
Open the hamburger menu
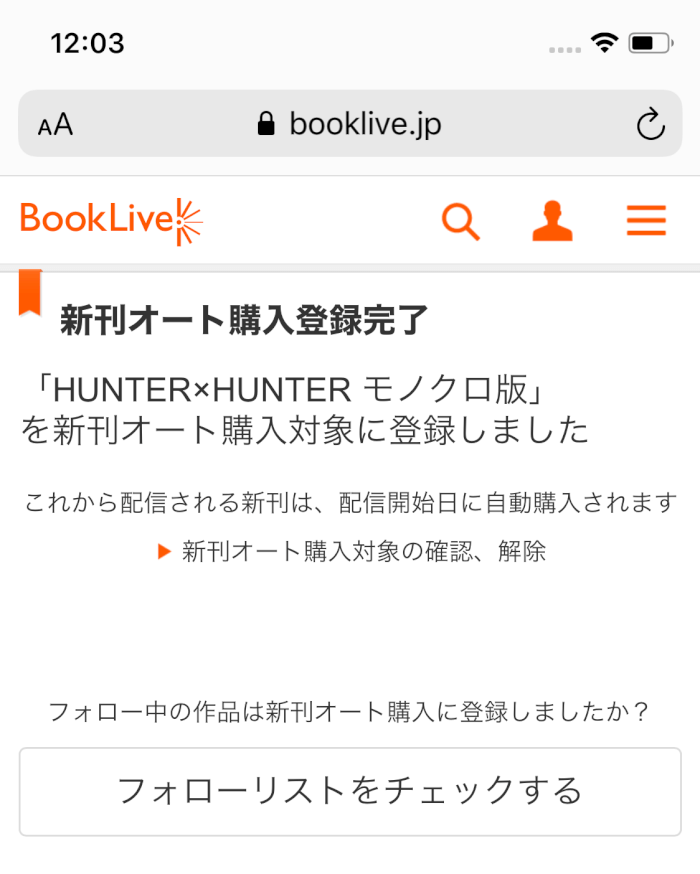(x=646, y=221)
